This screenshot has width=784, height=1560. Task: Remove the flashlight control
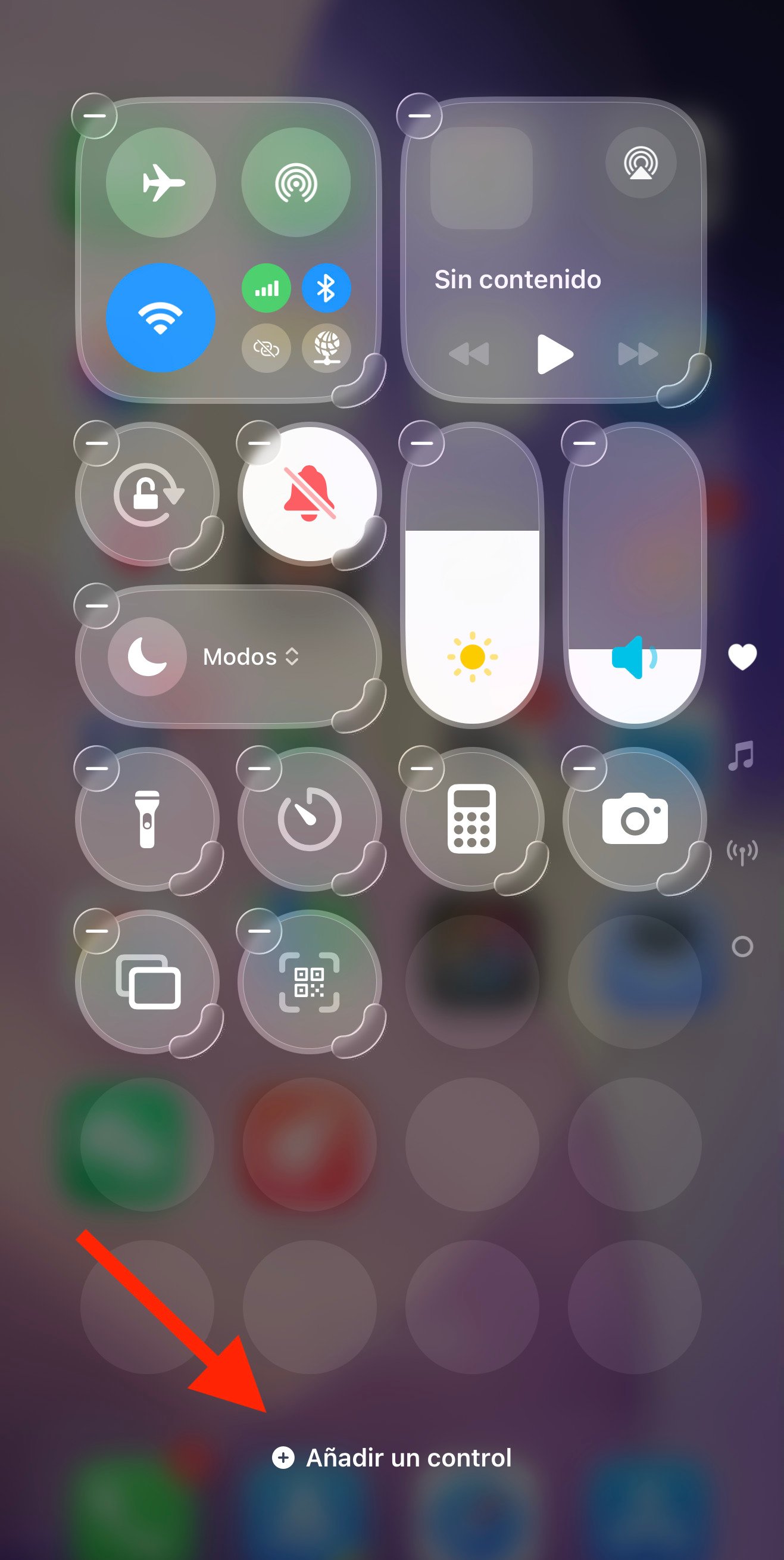click(x=96, y=768)
